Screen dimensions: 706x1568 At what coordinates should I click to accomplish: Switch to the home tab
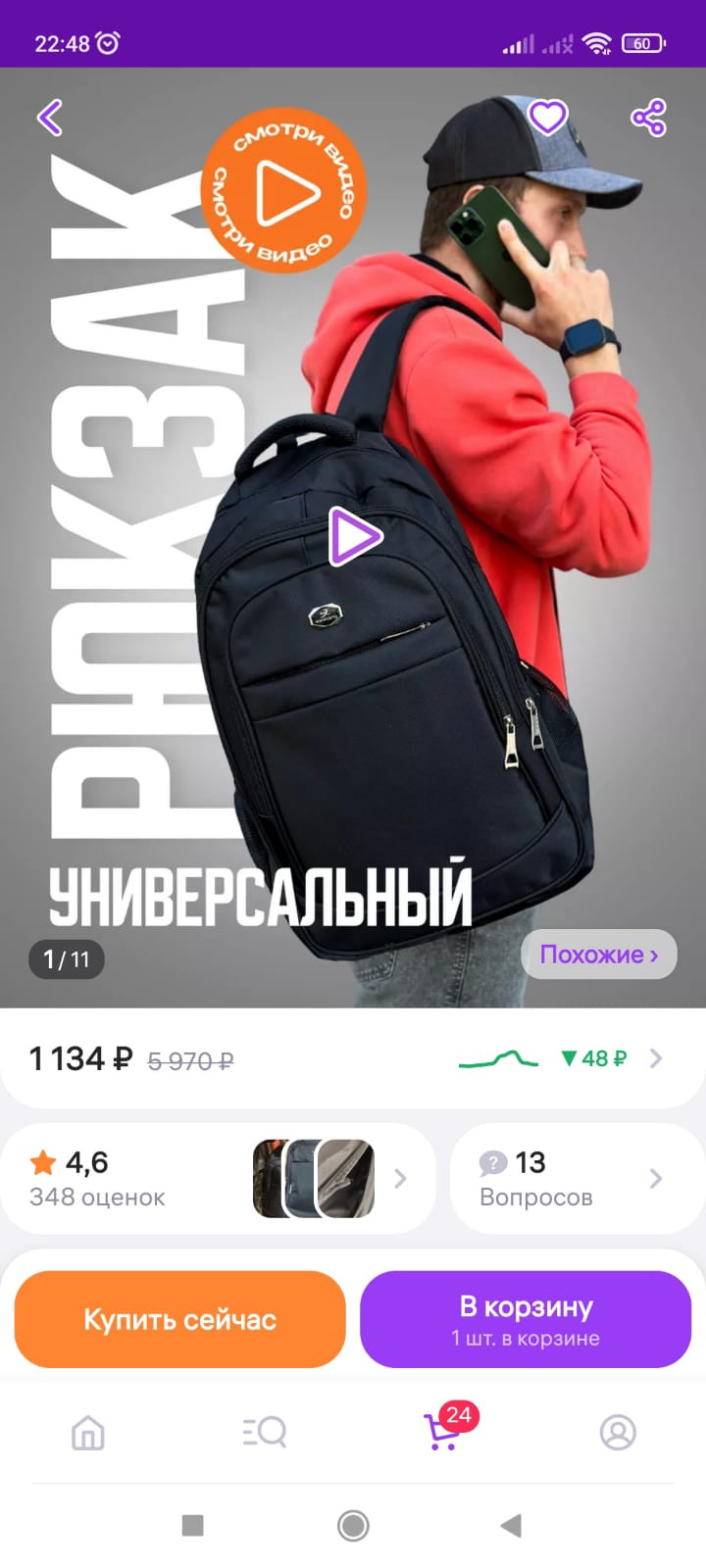click(88, 1433)
